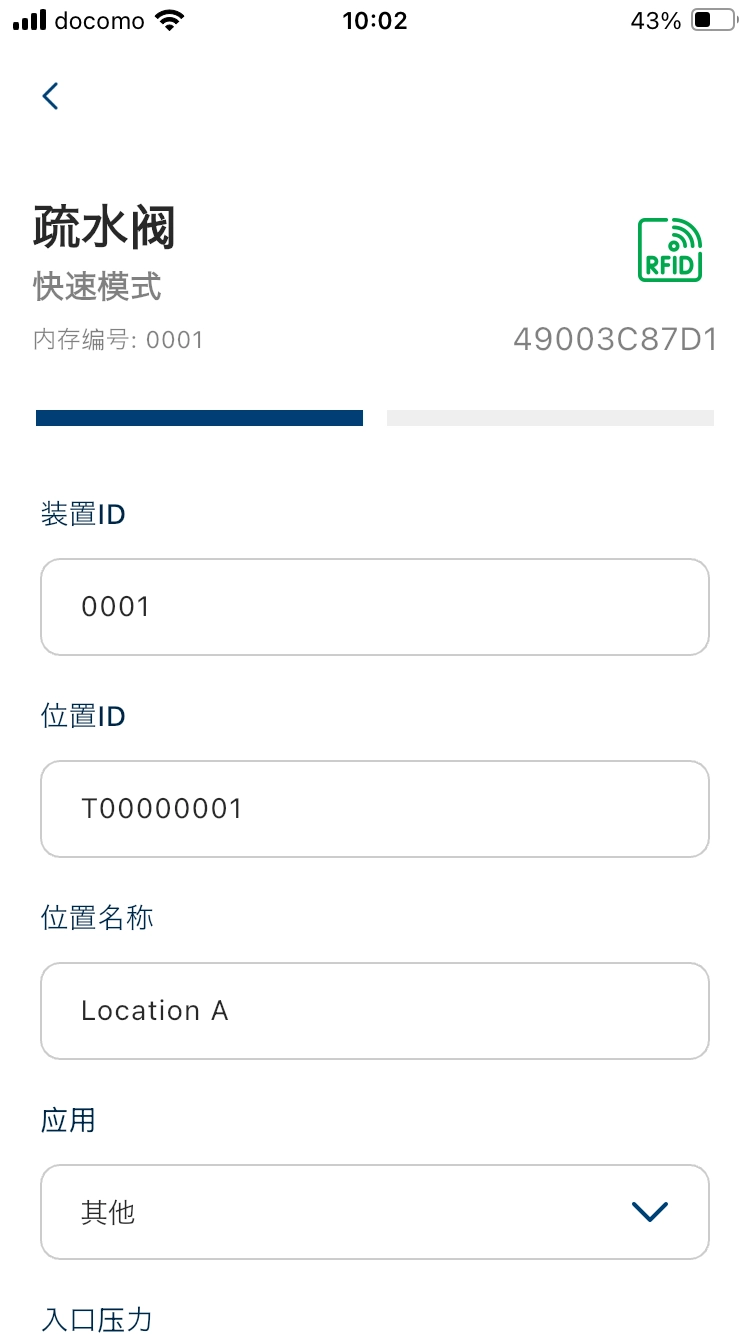Tap the RFID tag ID 49003C87D1

click(614, 340)
